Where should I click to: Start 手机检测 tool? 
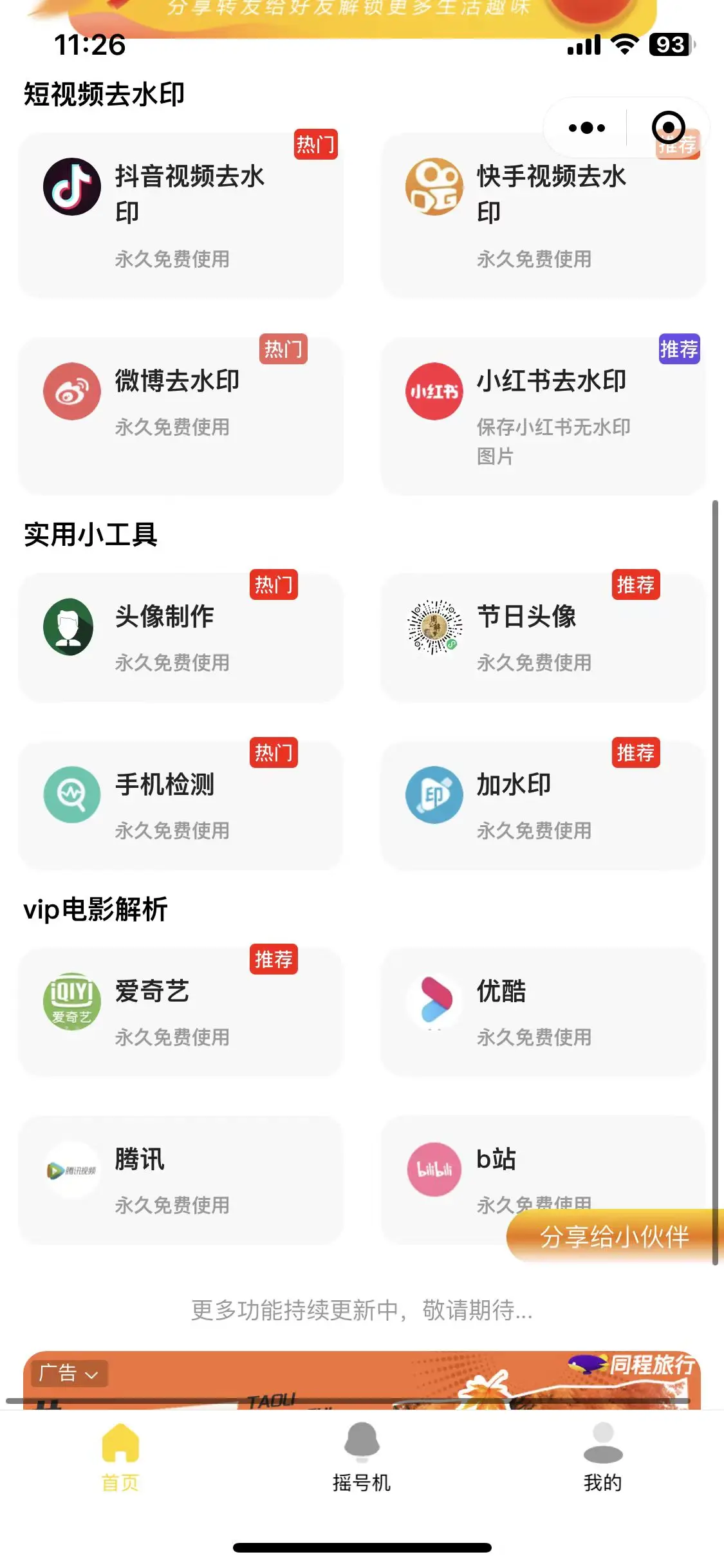pyautogui.click(x=181, y=805)
